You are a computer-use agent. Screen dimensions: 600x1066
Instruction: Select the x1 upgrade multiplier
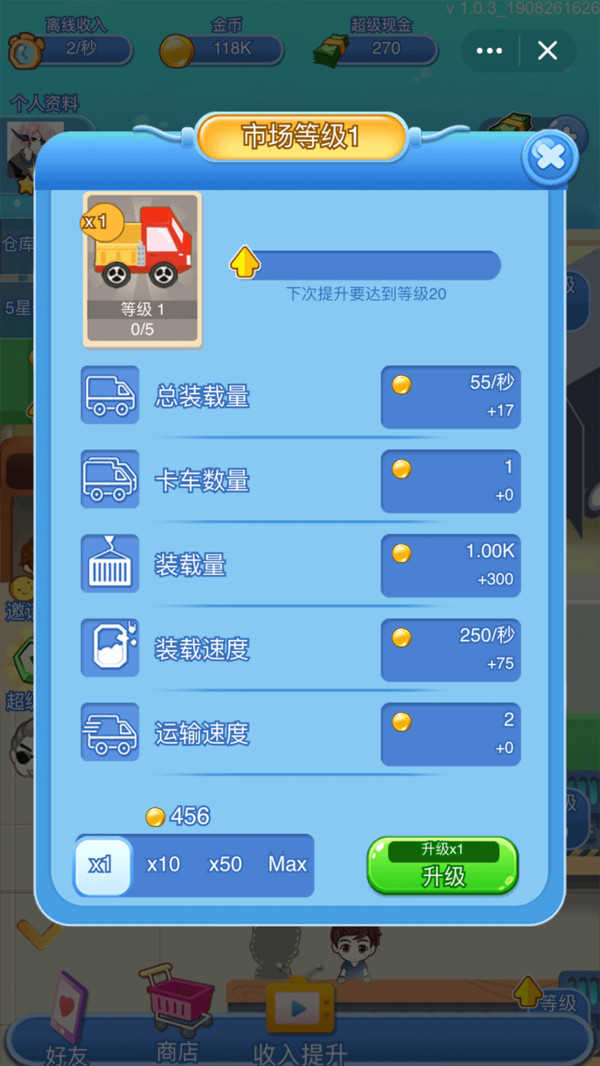click(x=102, y=865)
